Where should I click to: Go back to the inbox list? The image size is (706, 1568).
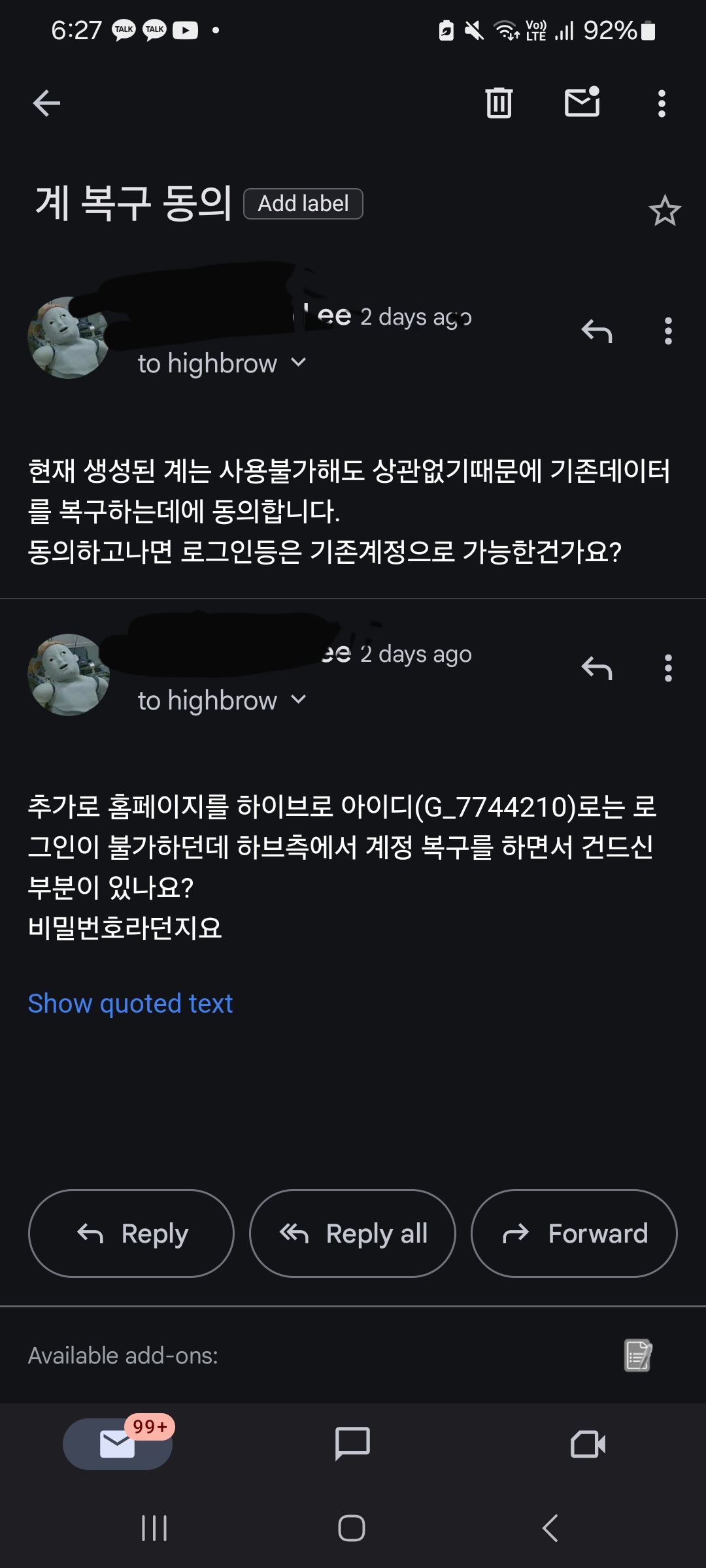(46, 103)
